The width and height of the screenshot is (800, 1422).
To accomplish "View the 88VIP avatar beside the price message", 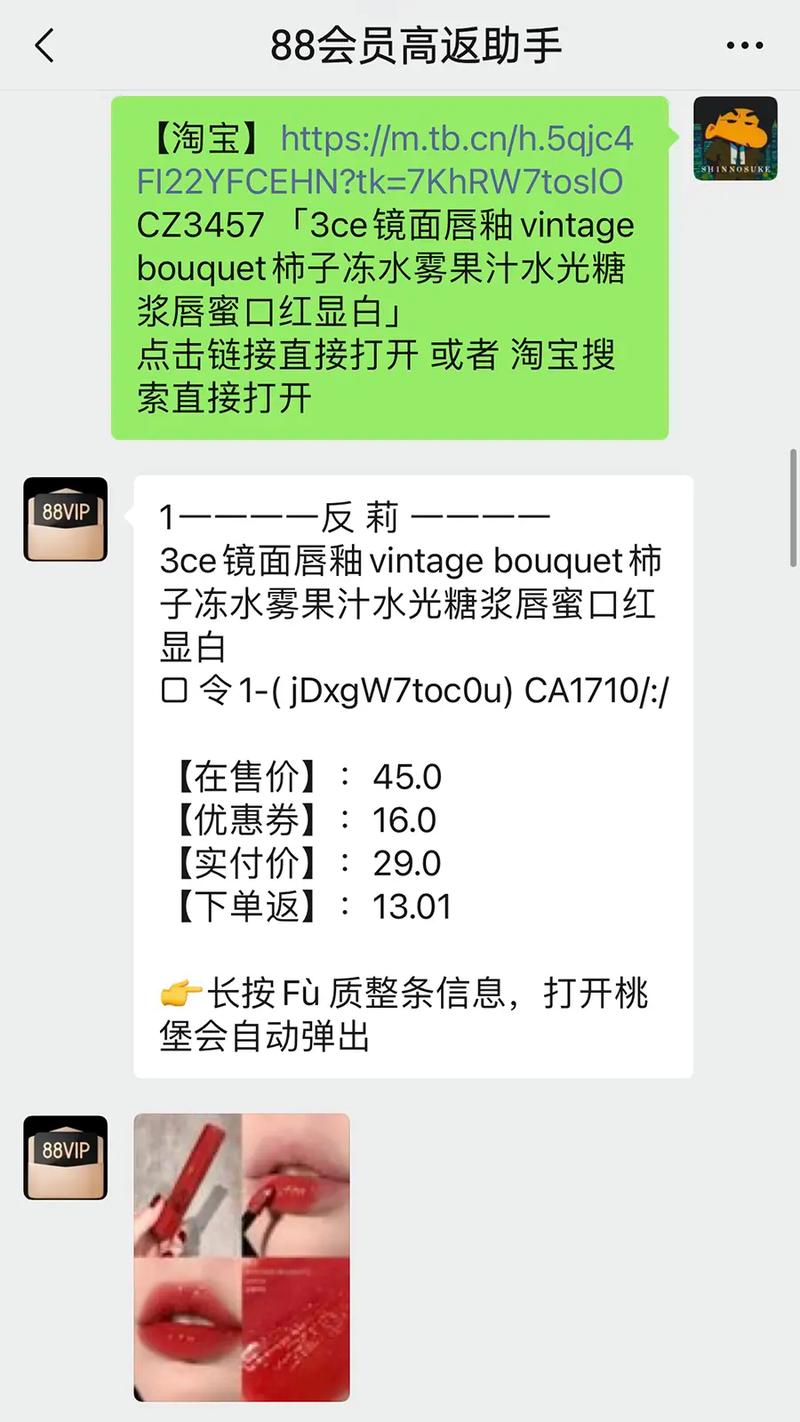I will tap(65, 518).
